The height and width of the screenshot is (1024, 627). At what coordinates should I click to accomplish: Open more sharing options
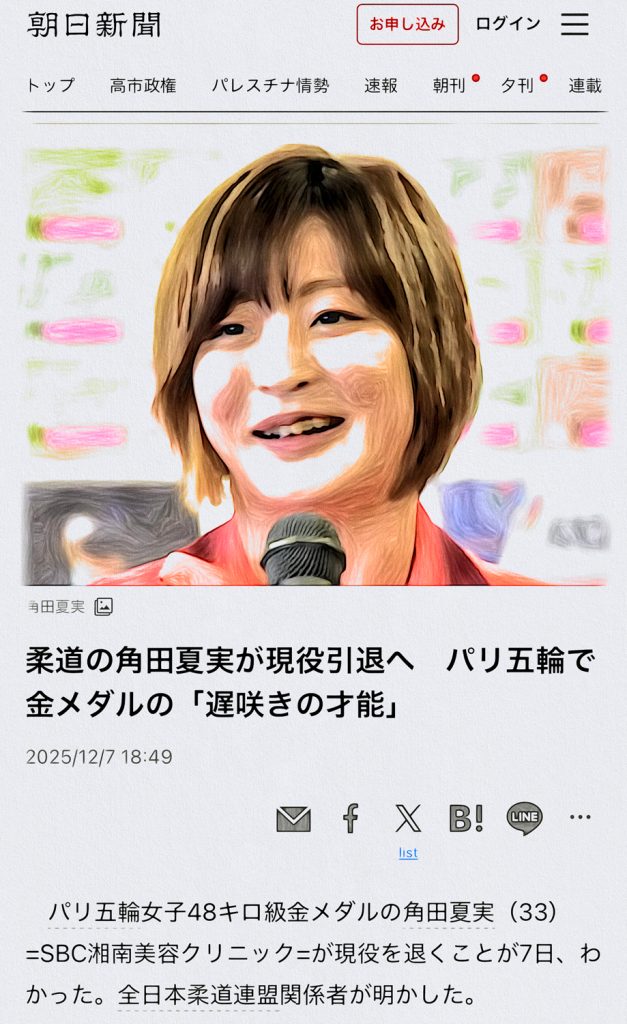(580, 818)
